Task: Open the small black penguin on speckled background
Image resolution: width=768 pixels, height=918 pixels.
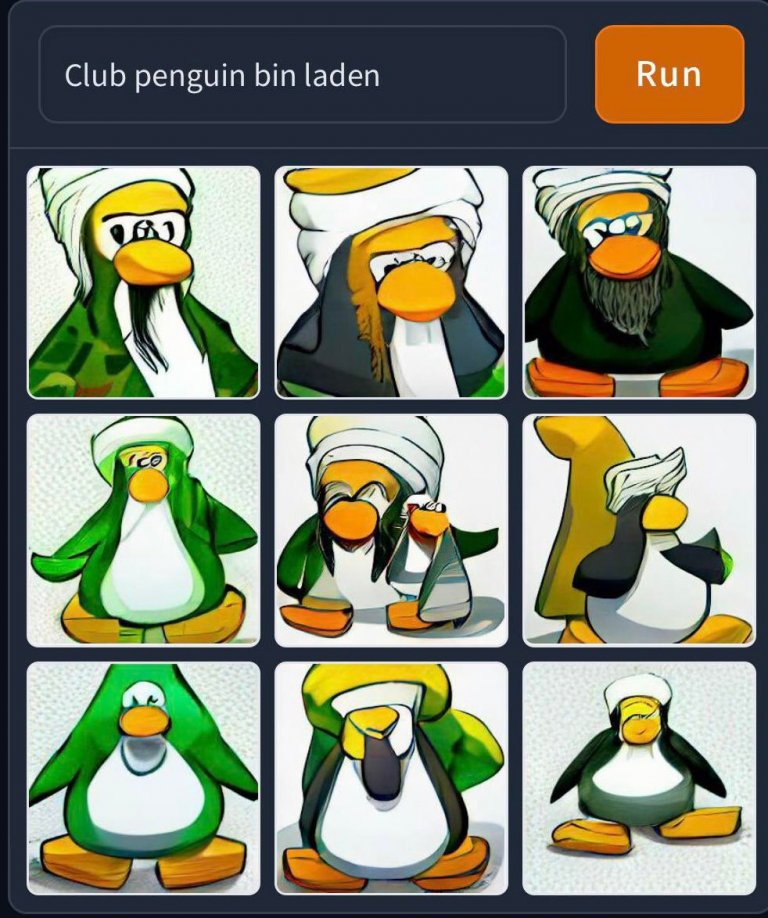Action: tap(639, 778)
